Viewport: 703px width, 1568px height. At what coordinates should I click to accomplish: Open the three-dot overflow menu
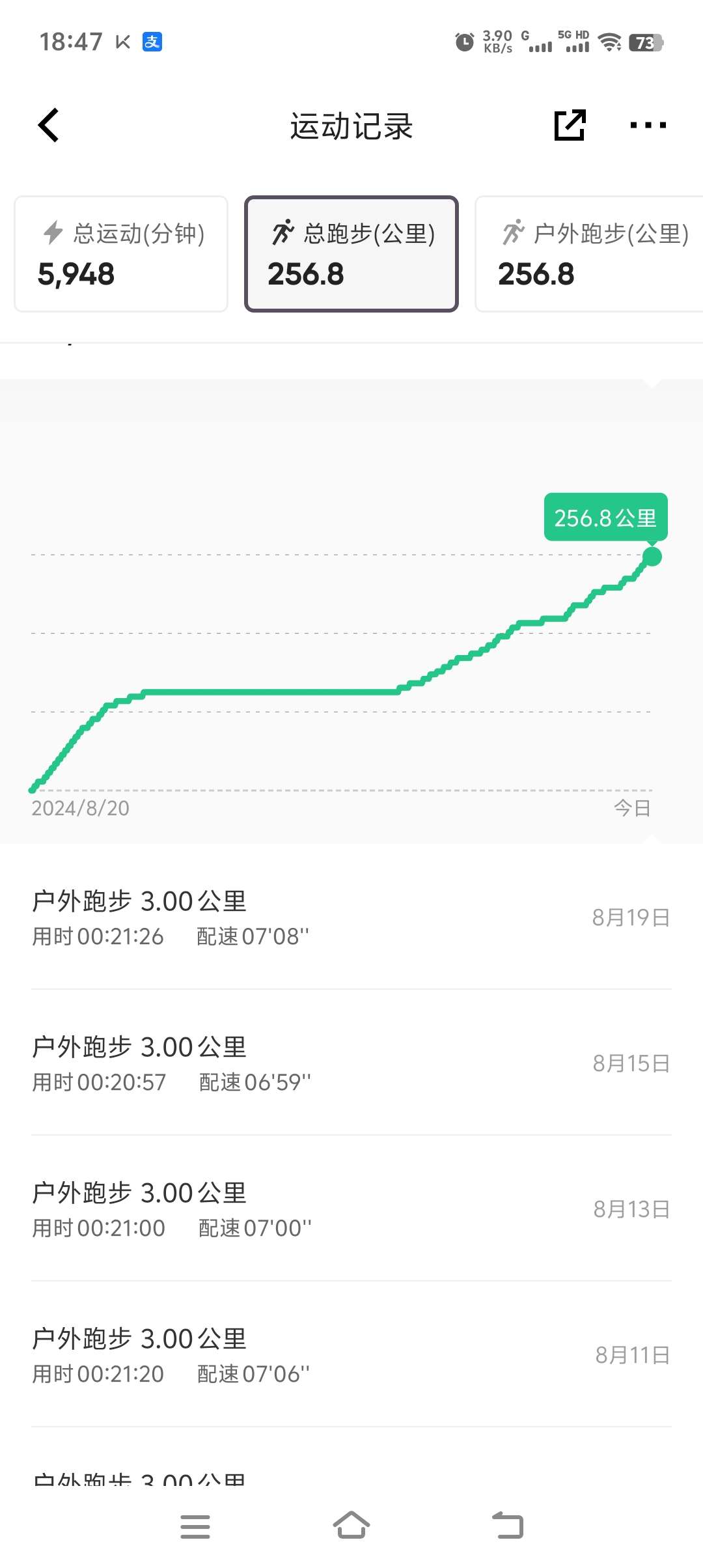648,125
